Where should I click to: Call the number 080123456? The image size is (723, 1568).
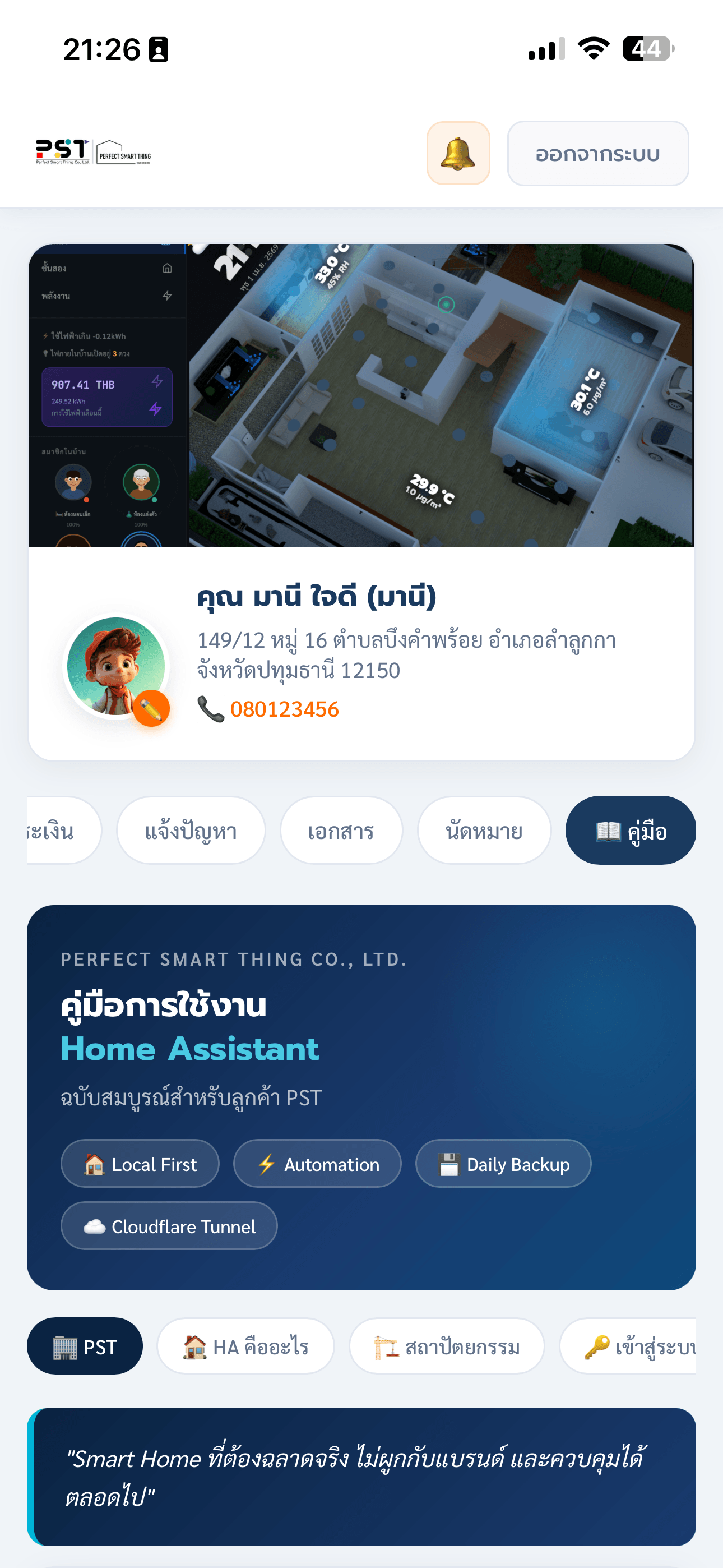click(x=285, y=709)
